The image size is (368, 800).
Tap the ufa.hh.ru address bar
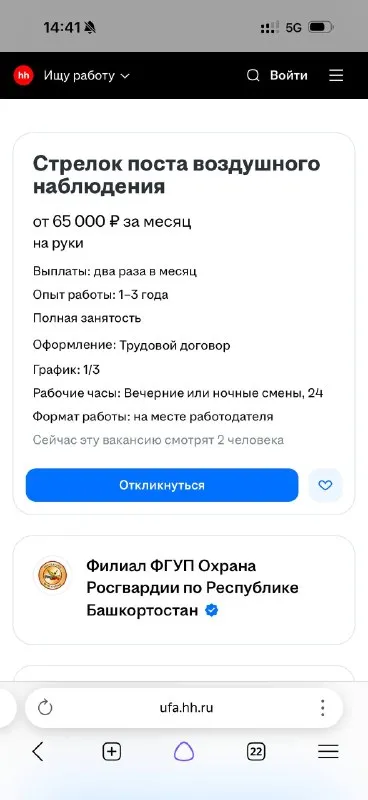[x=186, y=708]
